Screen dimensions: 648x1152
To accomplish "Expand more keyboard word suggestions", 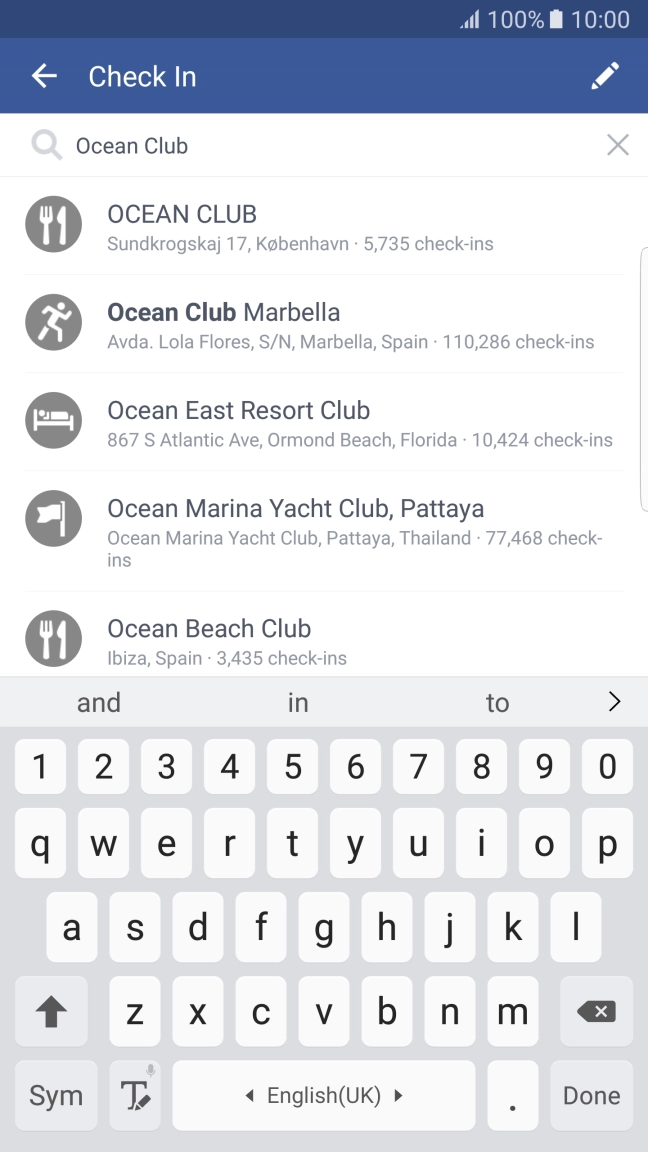I will 614,702.
